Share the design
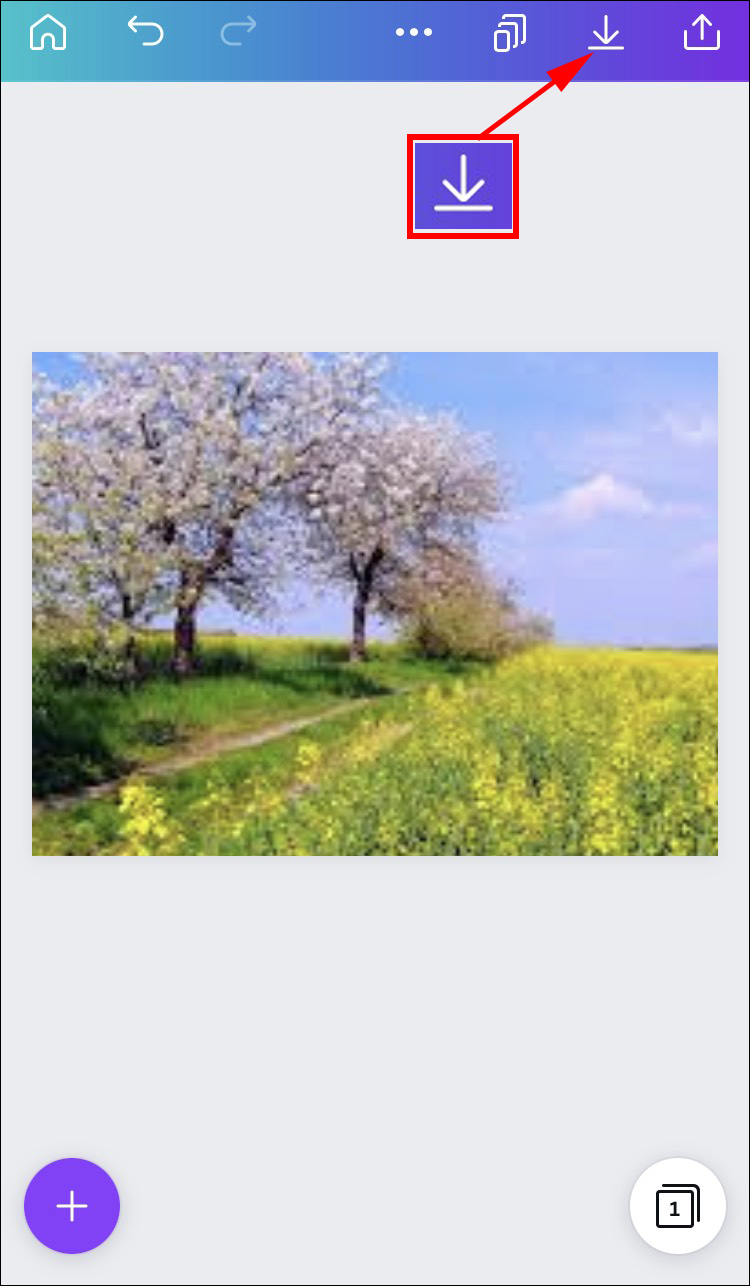This screenshot has height=1286, width=750. 701,33
